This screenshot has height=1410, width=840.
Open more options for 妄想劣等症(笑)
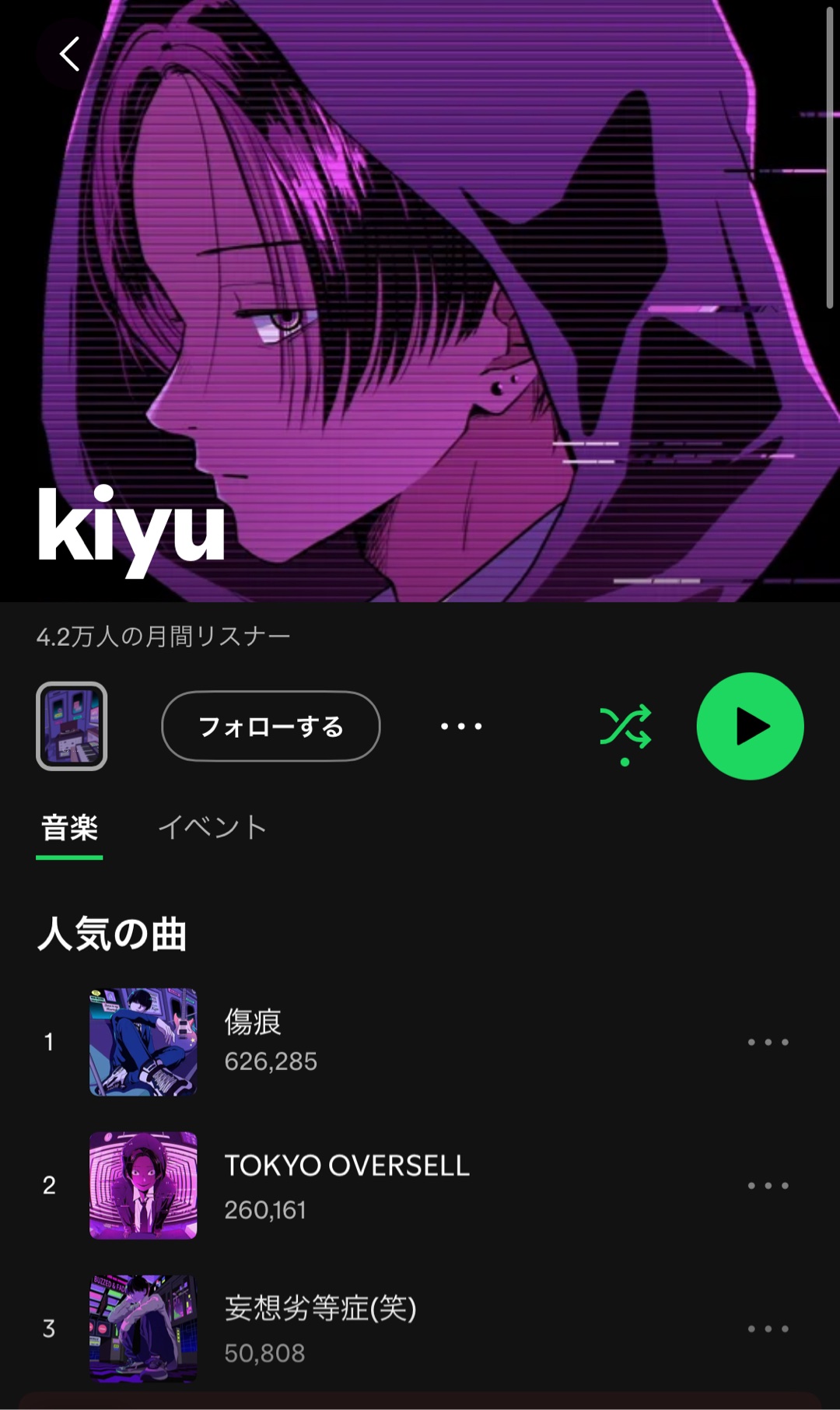click(768, 1328)
